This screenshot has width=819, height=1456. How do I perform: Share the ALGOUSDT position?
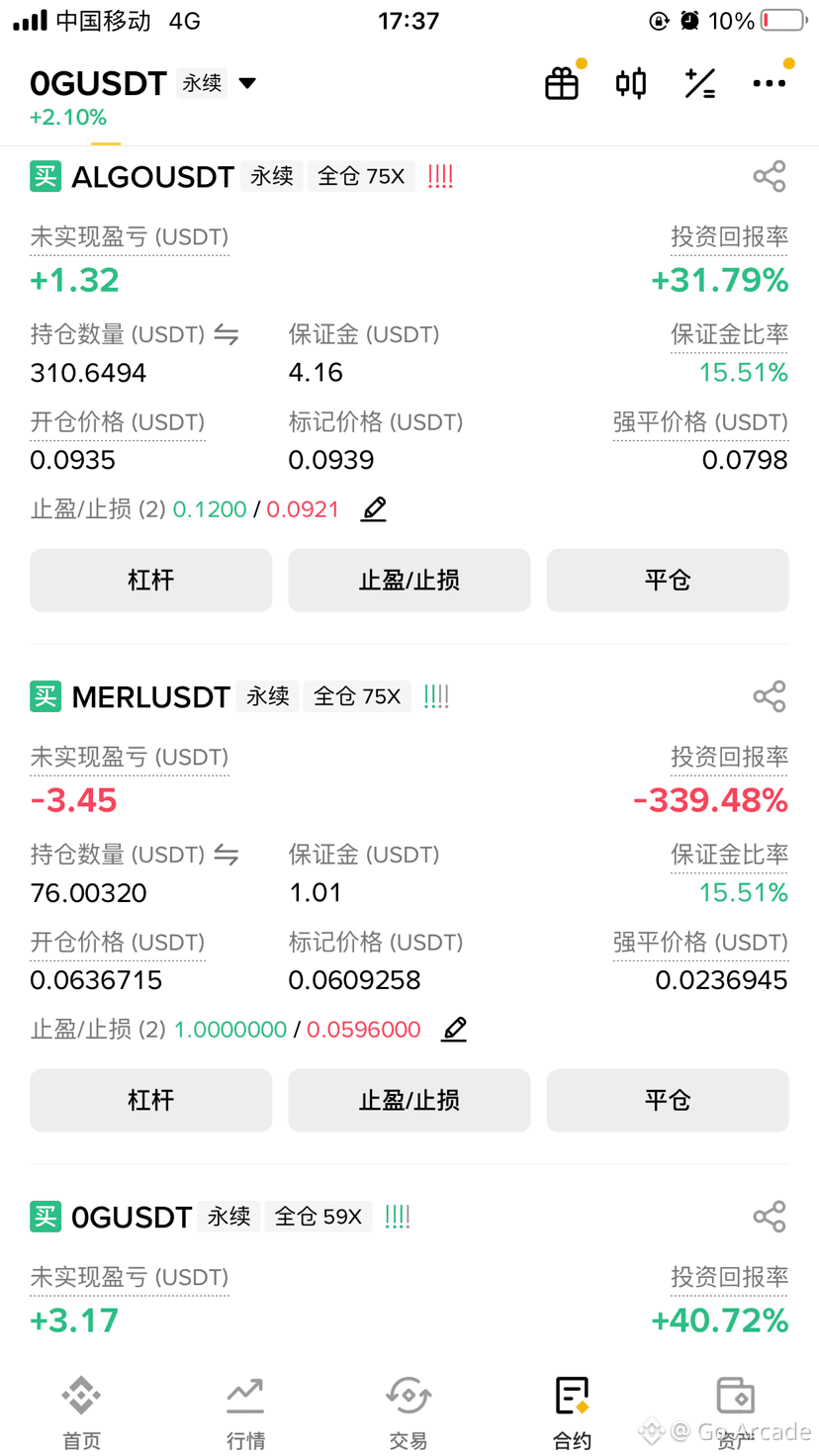pyautogui.click(x=770, y=176)
